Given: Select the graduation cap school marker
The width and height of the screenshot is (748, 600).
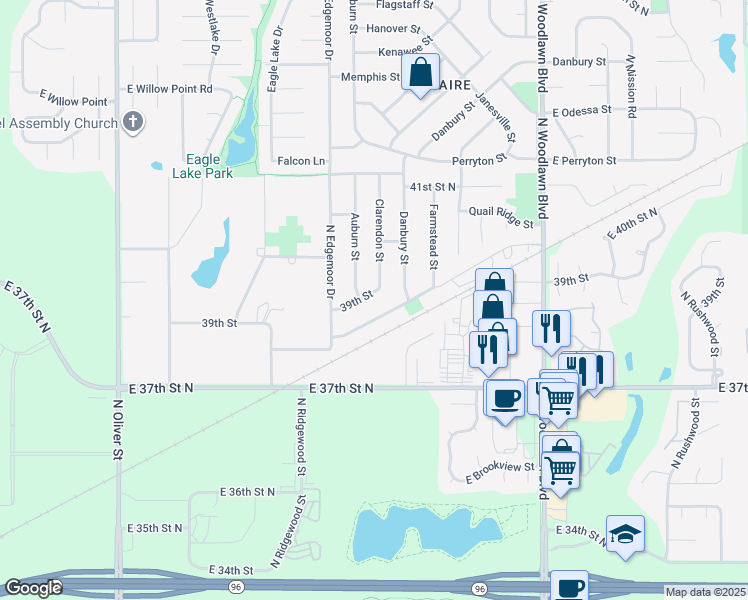Looking at the screenshot, I should point(625,534).
